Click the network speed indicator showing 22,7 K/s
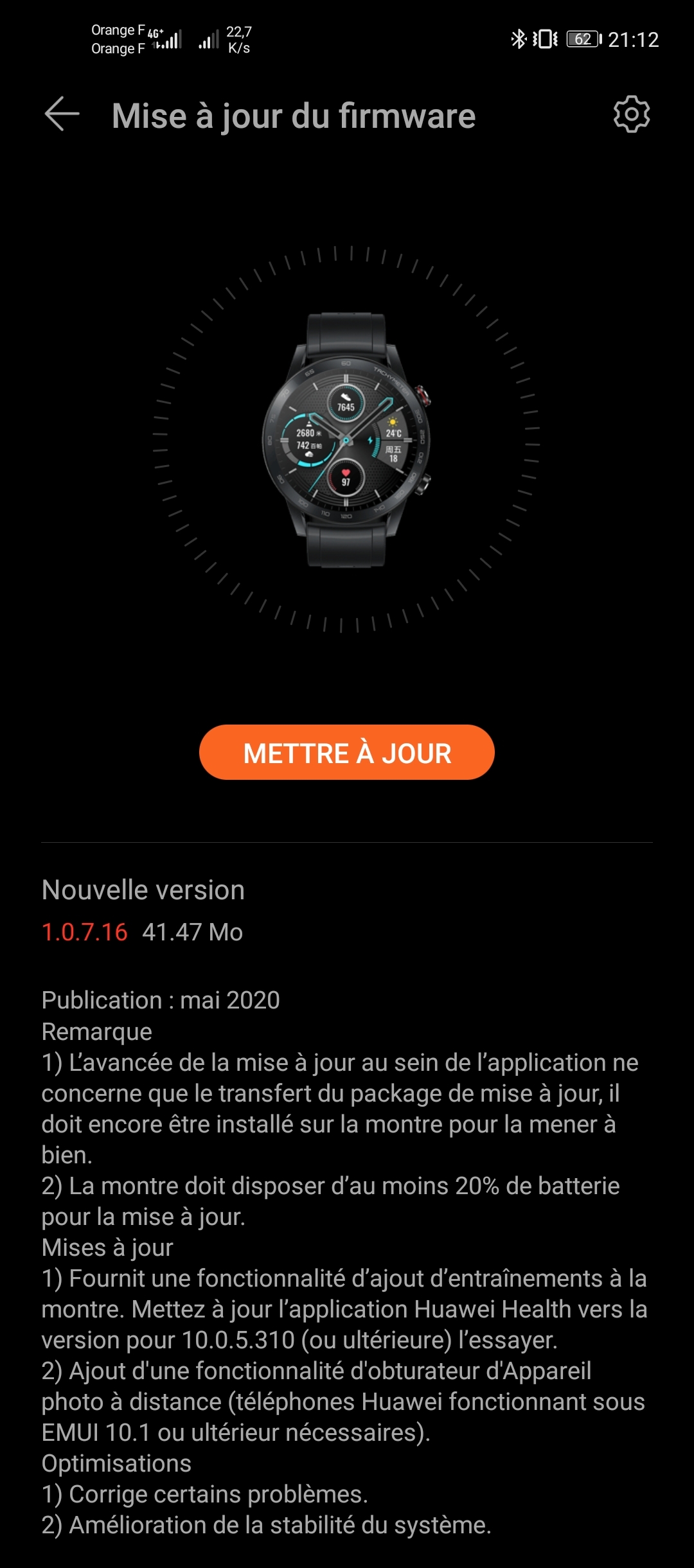The width and height of the screenshot is (694, 1568). tap(240, 39)
